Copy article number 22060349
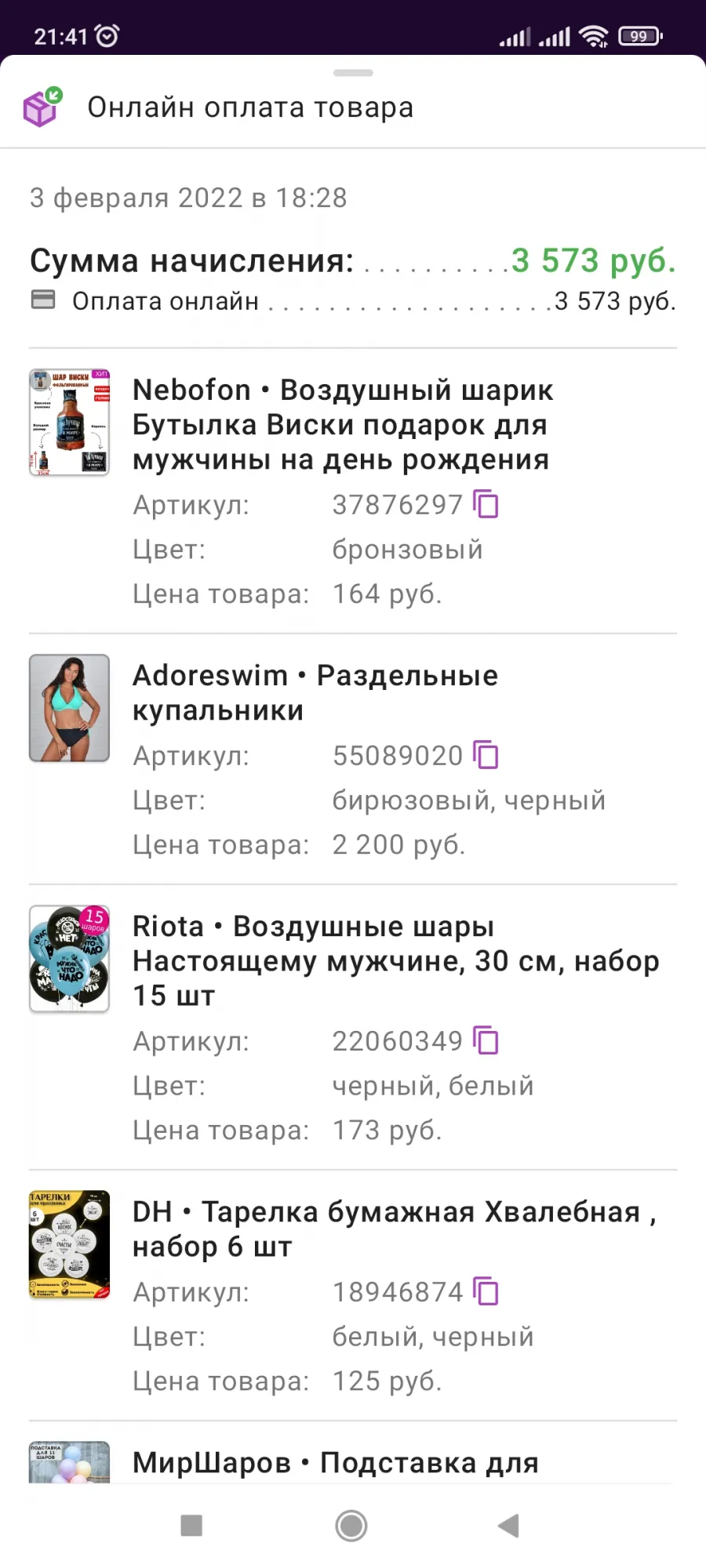The width and height of the screenshot is (706, 1568). 486,1040
